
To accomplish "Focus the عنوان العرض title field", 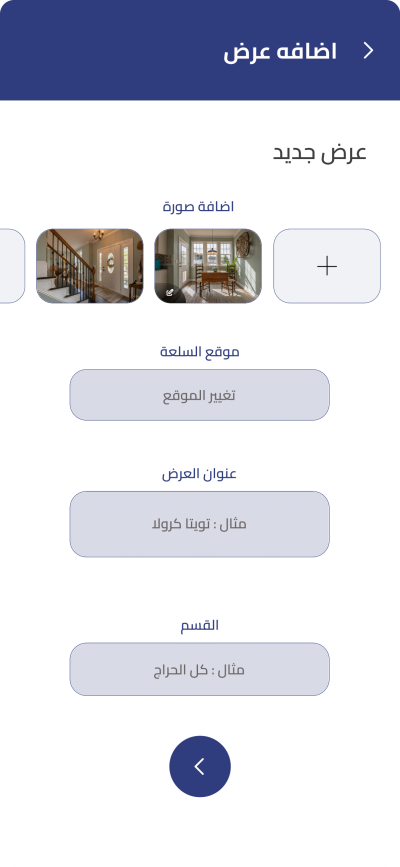I will pyautogui.click(x=200, y=524).
